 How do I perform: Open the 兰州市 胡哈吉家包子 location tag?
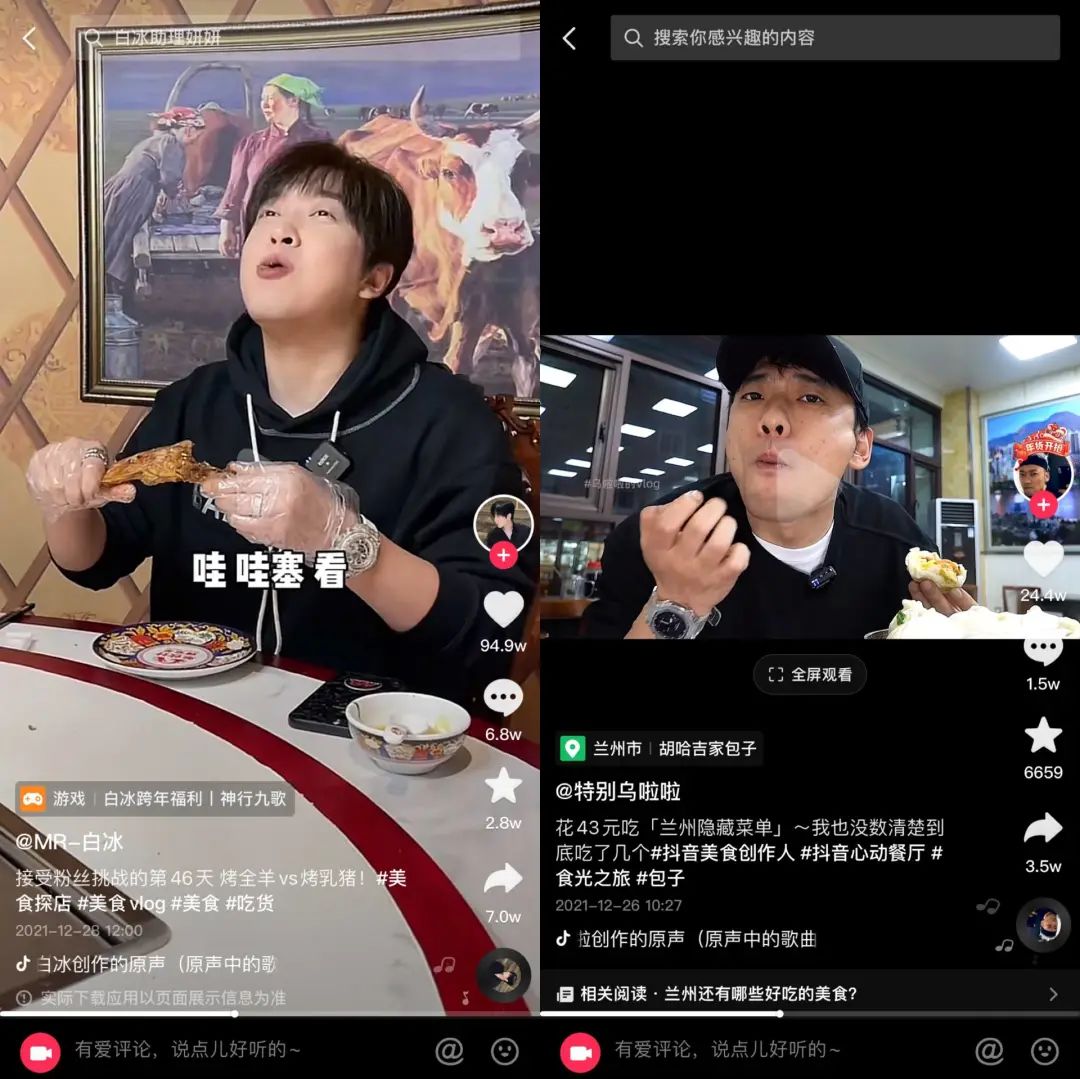pos(660,748)
